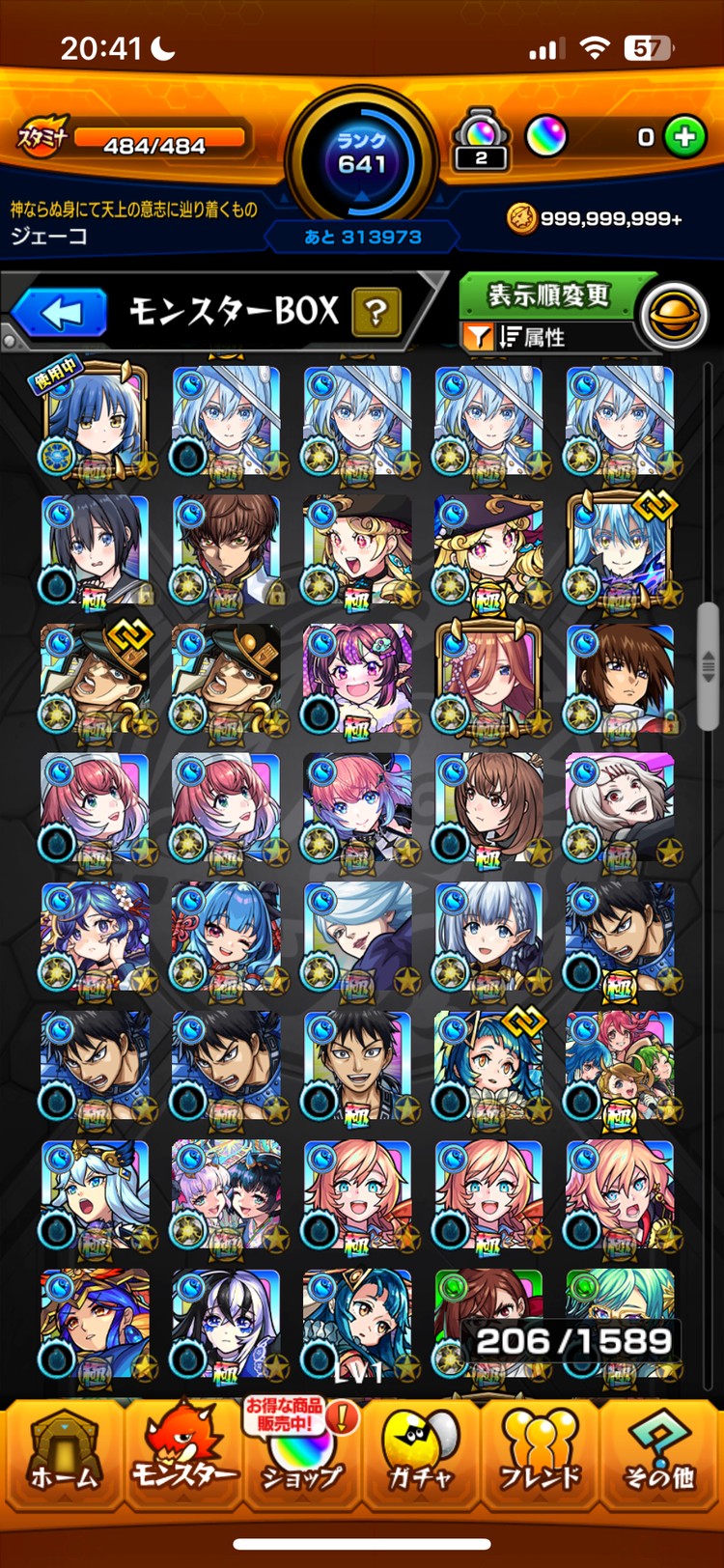
Task: Go to the ガチャ tab
Action: click(420, 1459)
